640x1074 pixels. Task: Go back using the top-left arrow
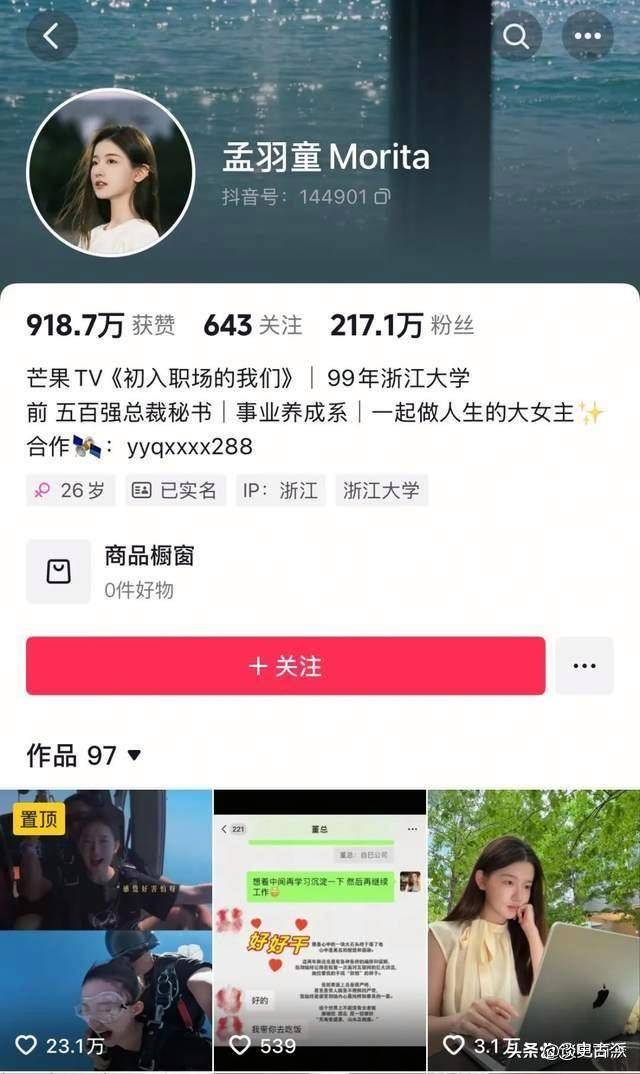coord(51,37)
